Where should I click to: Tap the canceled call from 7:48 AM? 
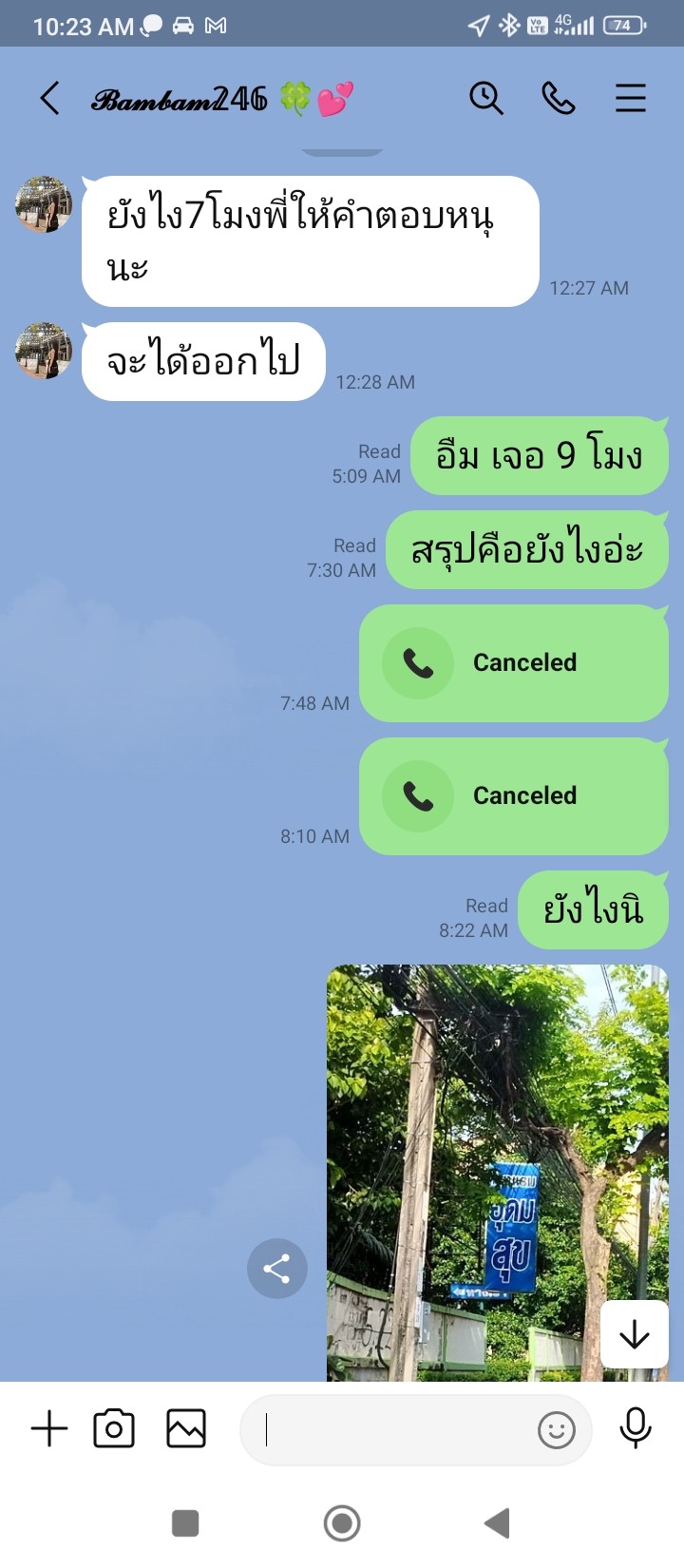pos(514,663)
